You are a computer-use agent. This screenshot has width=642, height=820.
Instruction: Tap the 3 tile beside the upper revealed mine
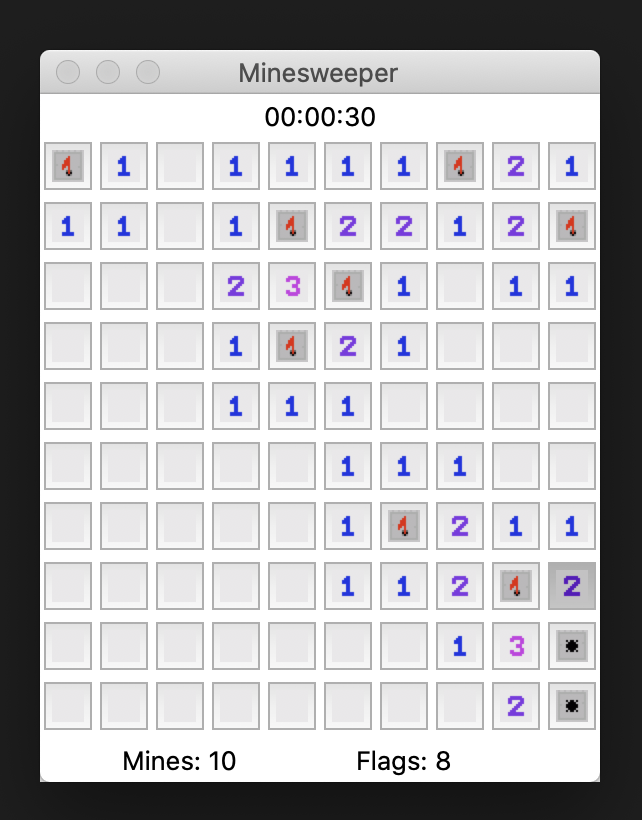click(515, 646)
